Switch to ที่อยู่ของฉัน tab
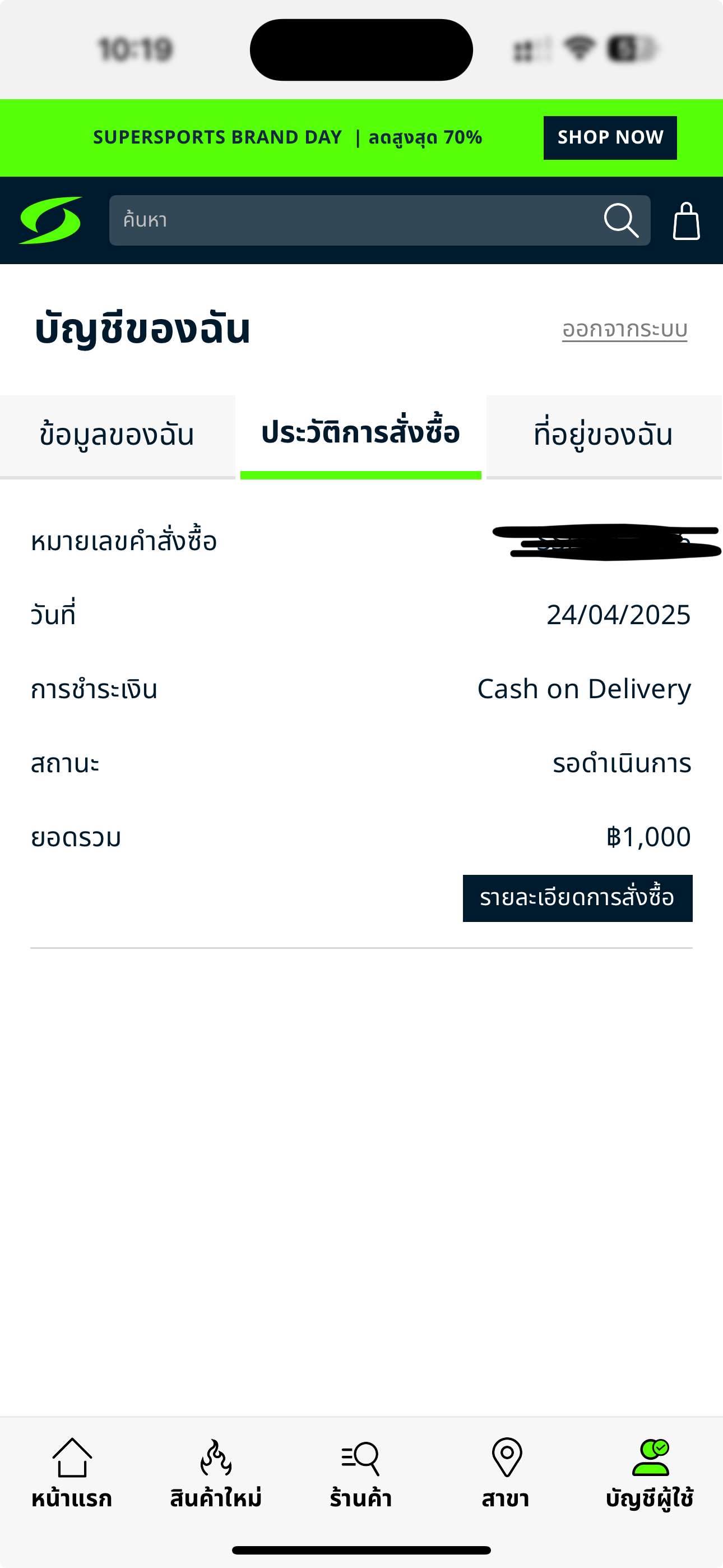This screenshot has height=1568, width=723. pyautogui.click(x=603, y=435)
